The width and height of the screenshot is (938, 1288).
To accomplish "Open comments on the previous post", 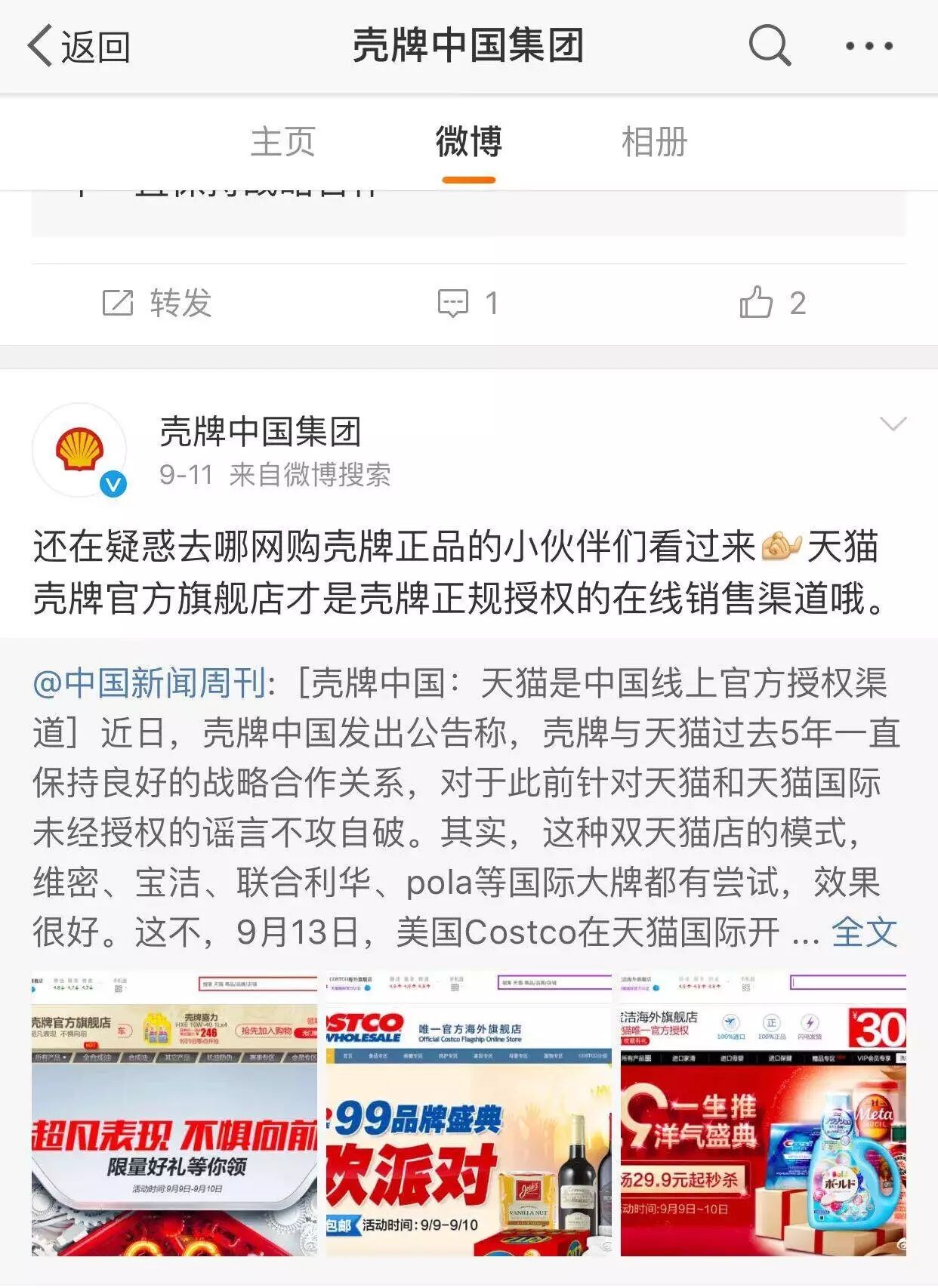I will 468,304.
